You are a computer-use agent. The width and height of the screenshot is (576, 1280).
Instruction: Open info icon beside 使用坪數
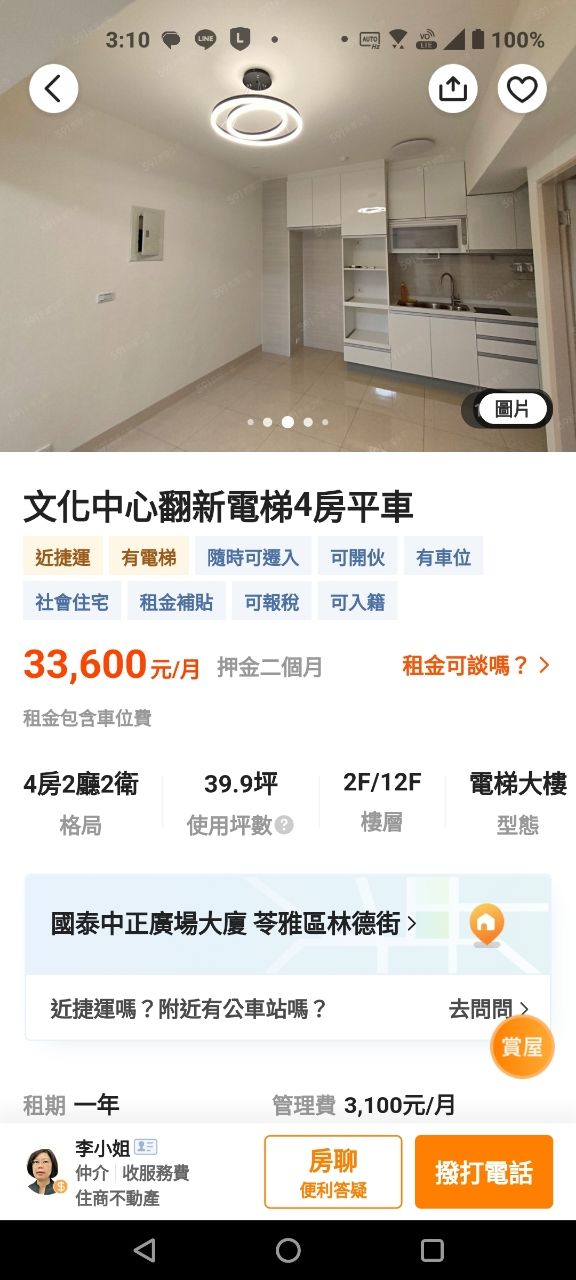[x=285, y=825]
